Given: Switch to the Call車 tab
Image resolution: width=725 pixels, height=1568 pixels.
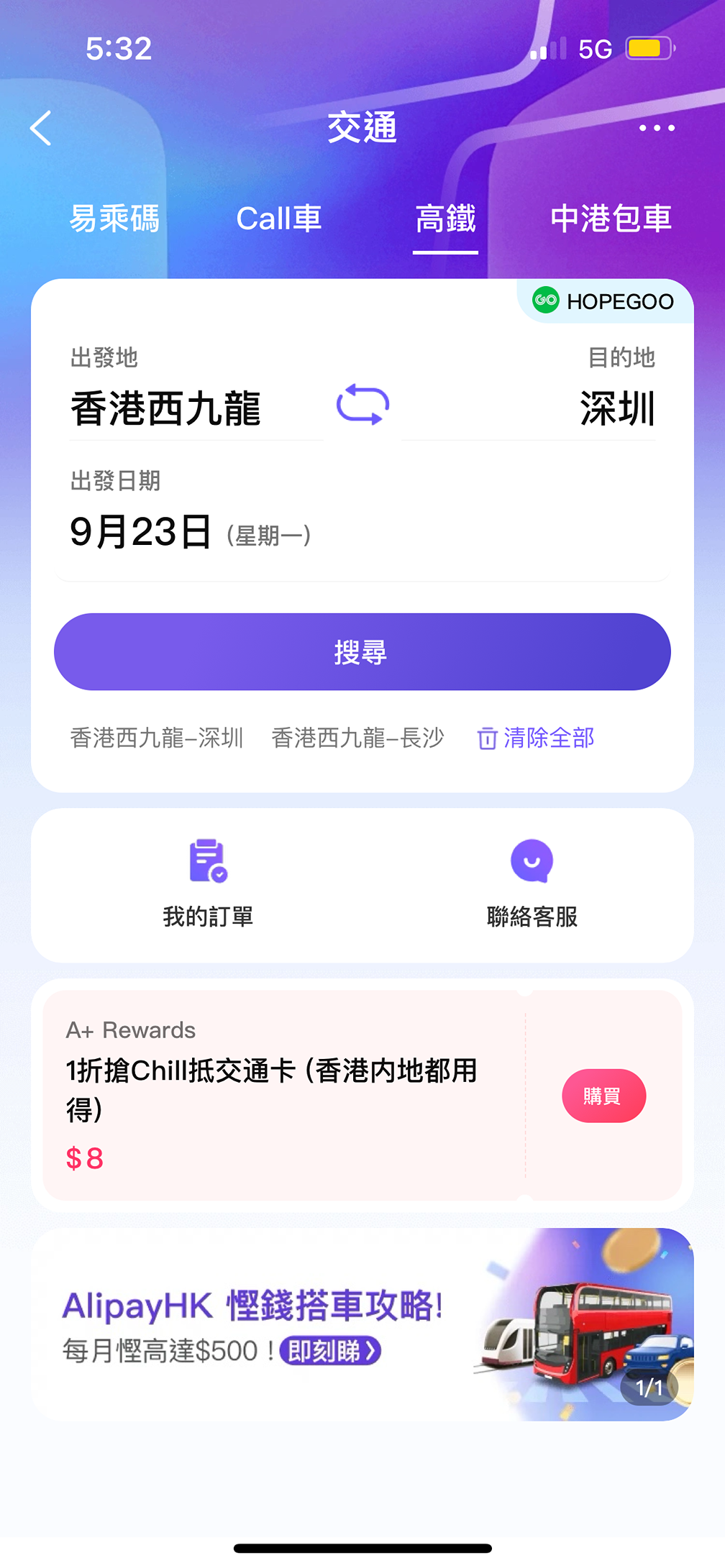Looking at the screenshot, I should click(x=279, y=219).
